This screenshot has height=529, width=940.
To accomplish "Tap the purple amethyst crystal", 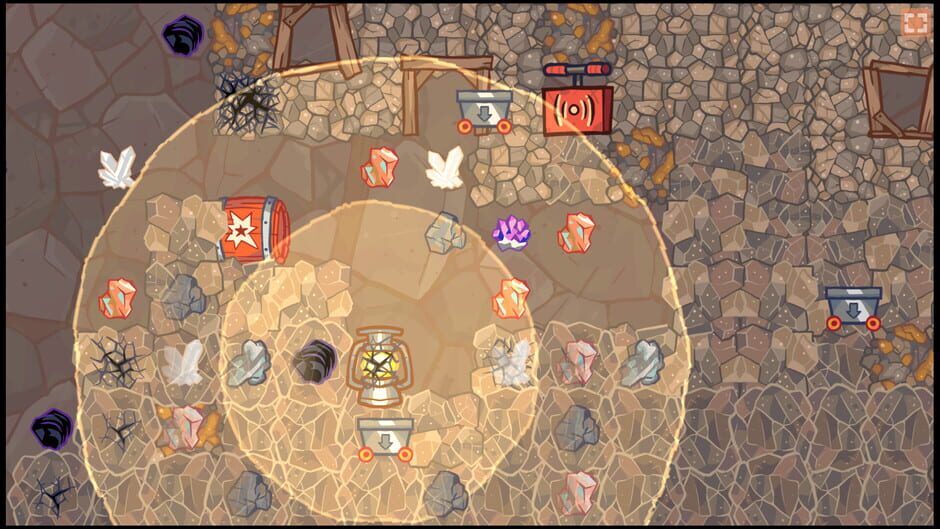I will (x=512, y=233).
